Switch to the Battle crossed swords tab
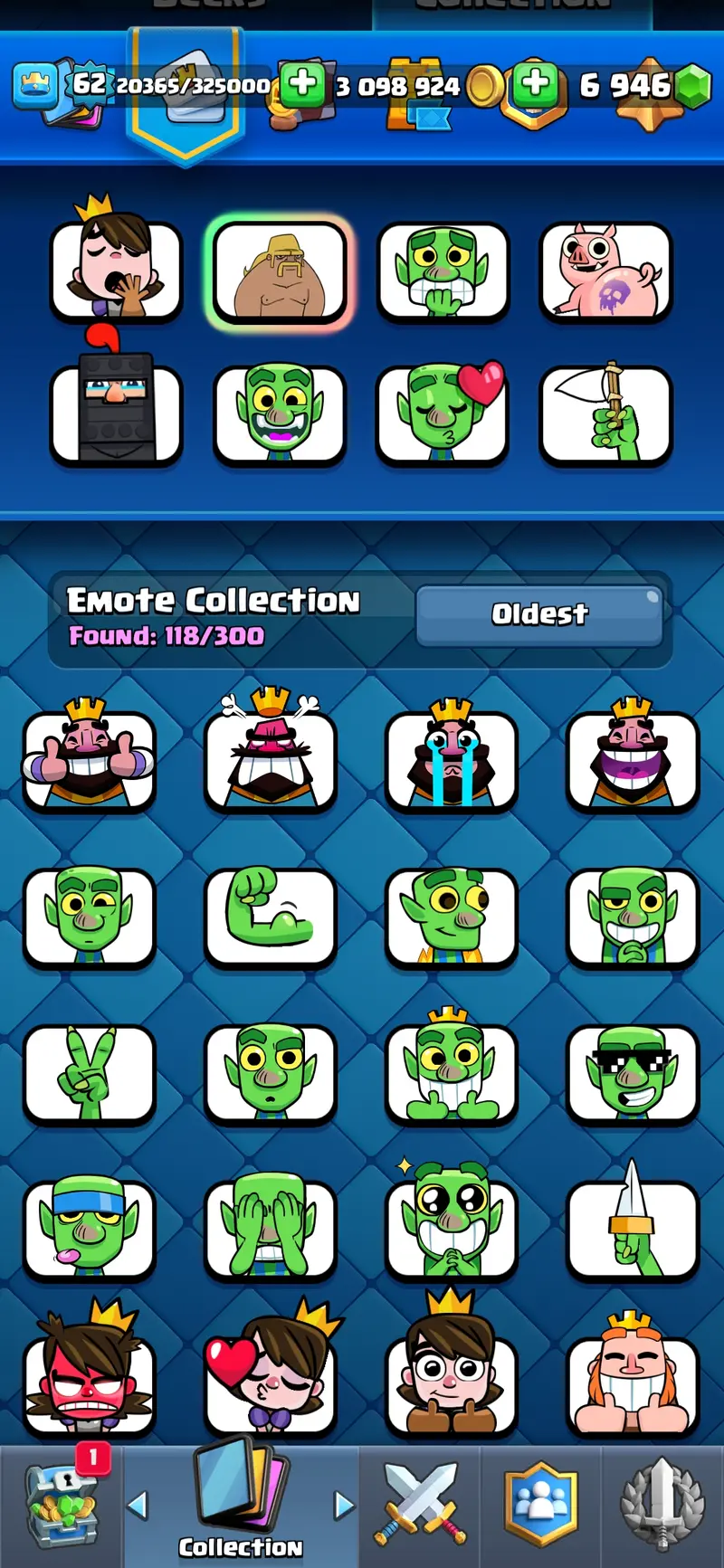This screenshot has height=1568, width=724. point(420,1505)
